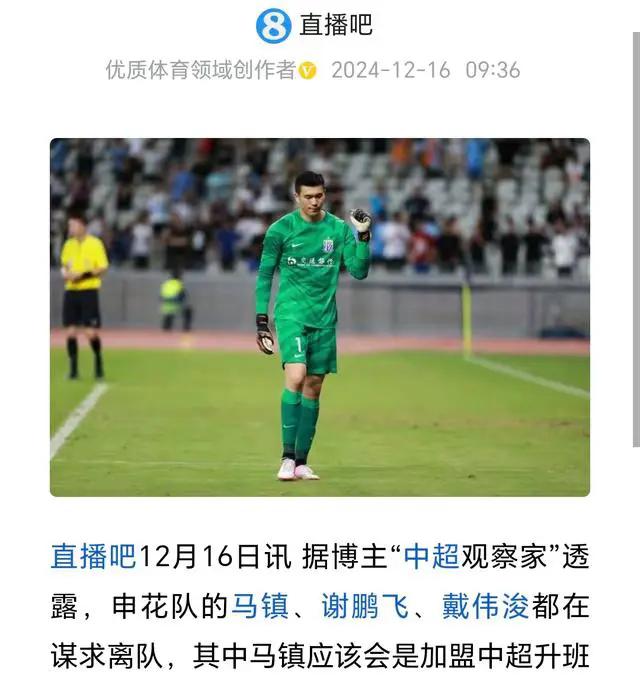Open the goalkeeper article photo
The image size is (640, 684).
pyautogui.click(x=319, y=316)
